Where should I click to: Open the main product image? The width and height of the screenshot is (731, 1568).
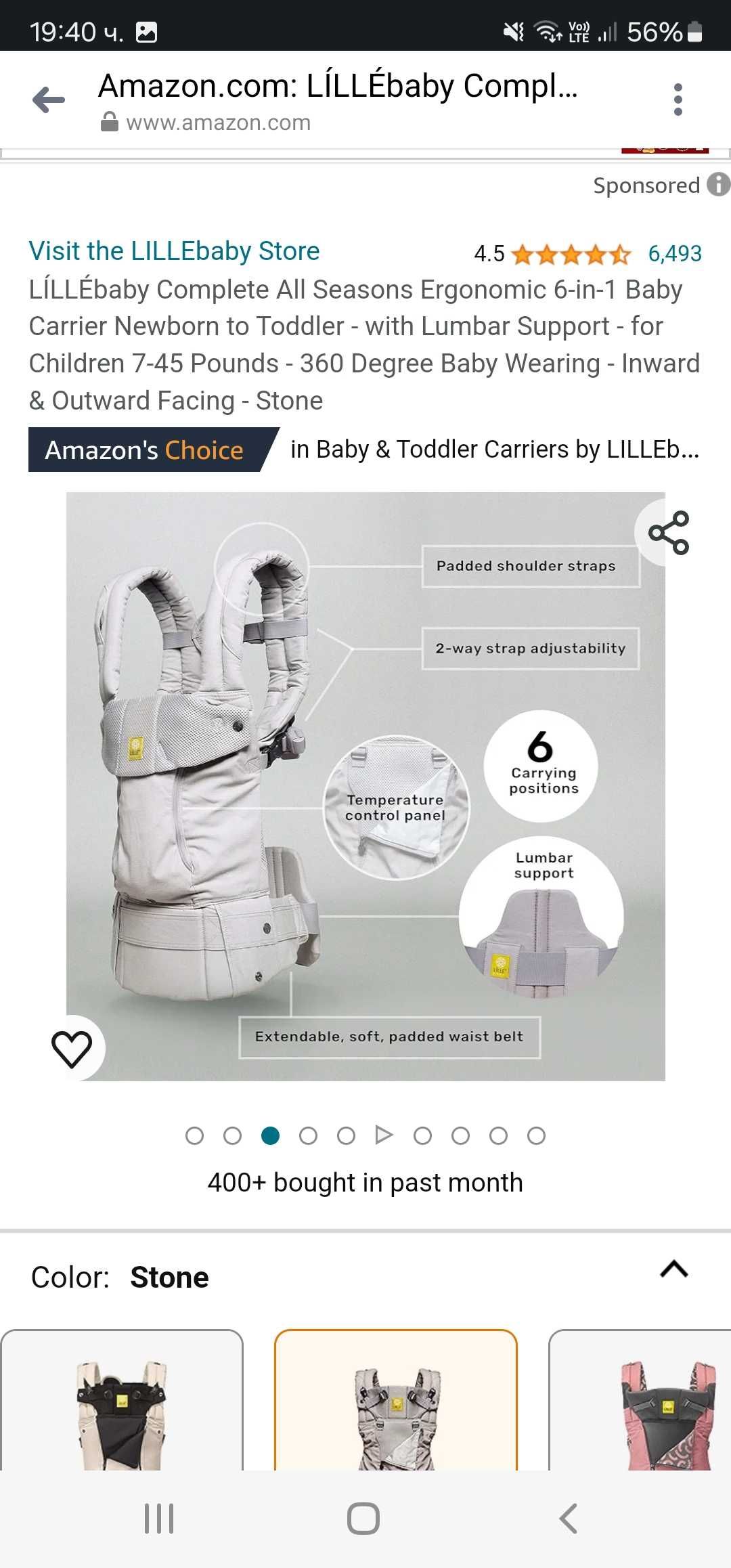pos(365,785)
